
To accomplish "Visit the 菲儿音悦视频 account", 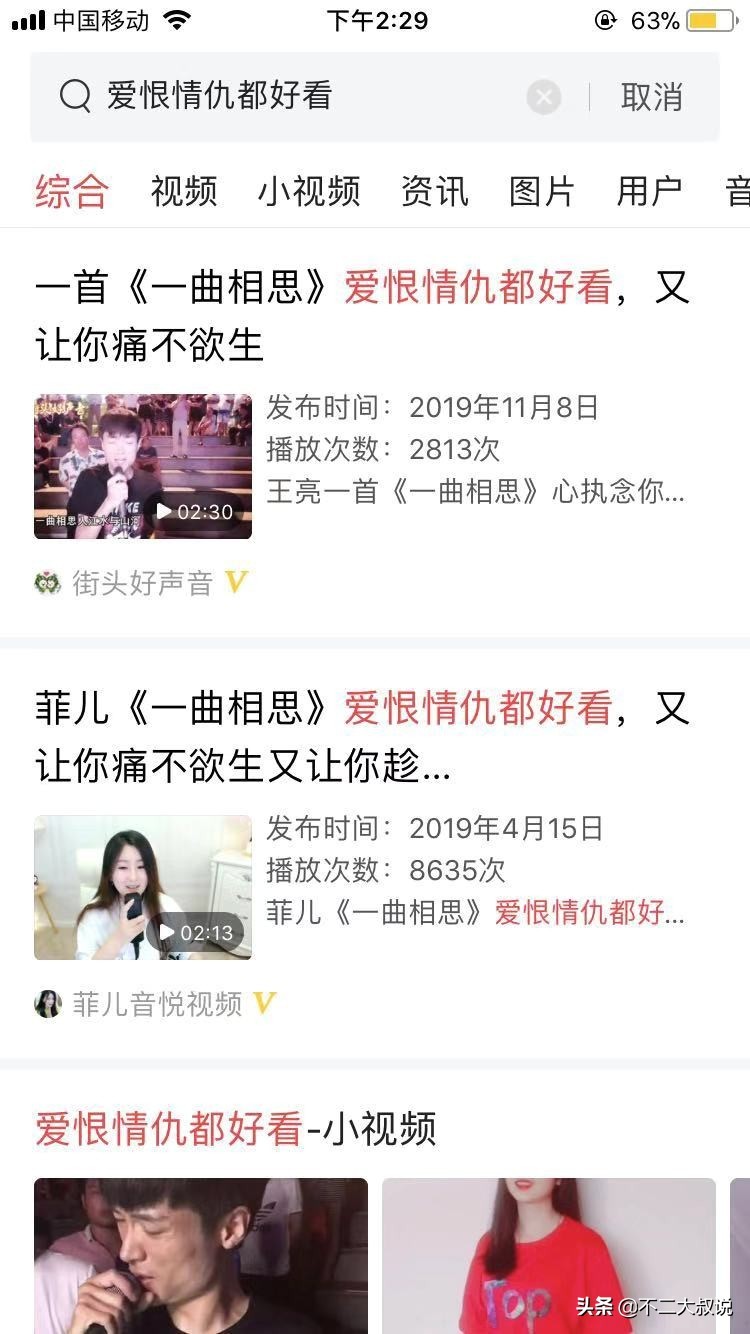I will pyautogui.click(x=156, y=1004).
